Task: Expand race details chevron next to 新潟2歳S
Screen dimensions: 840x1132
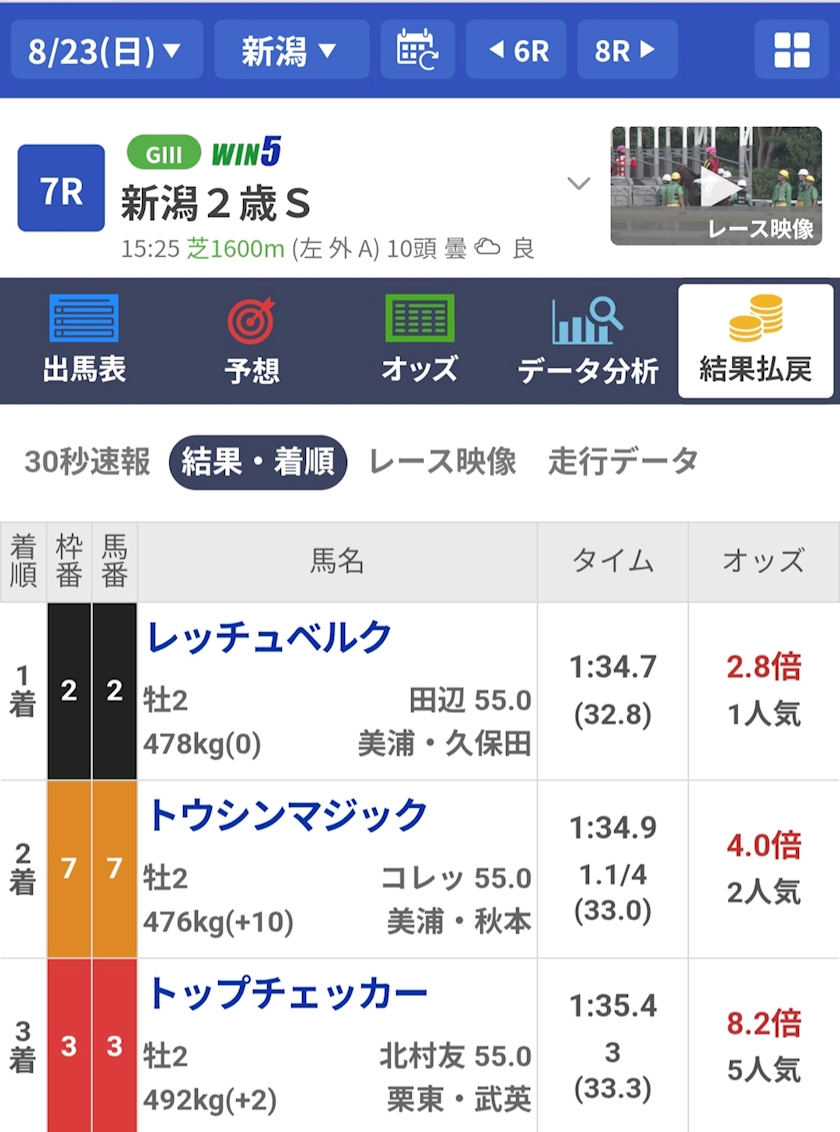Action: pyautogui.click(x=579, y=183)
